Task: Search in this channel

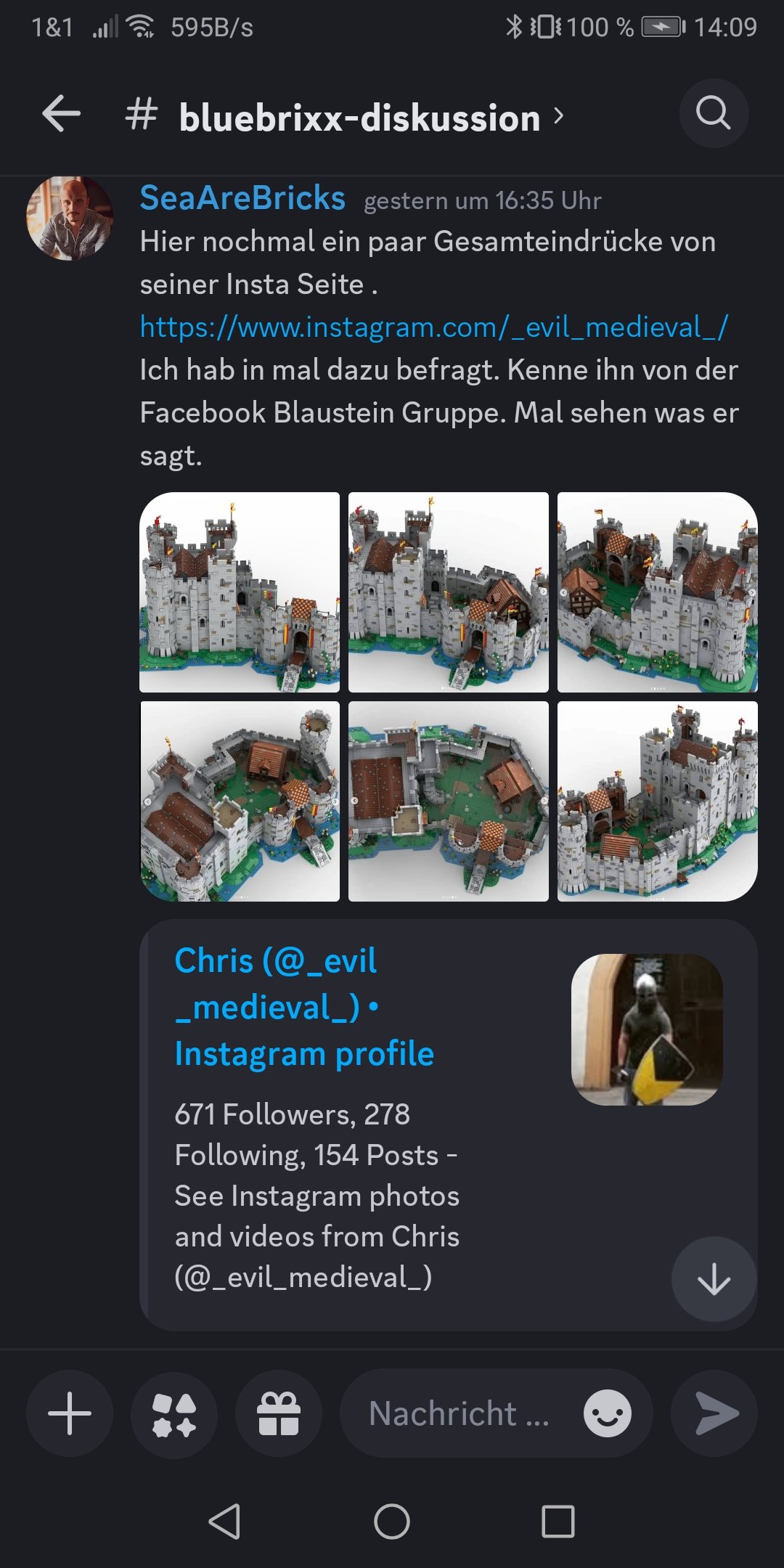Action: point(713,113)
